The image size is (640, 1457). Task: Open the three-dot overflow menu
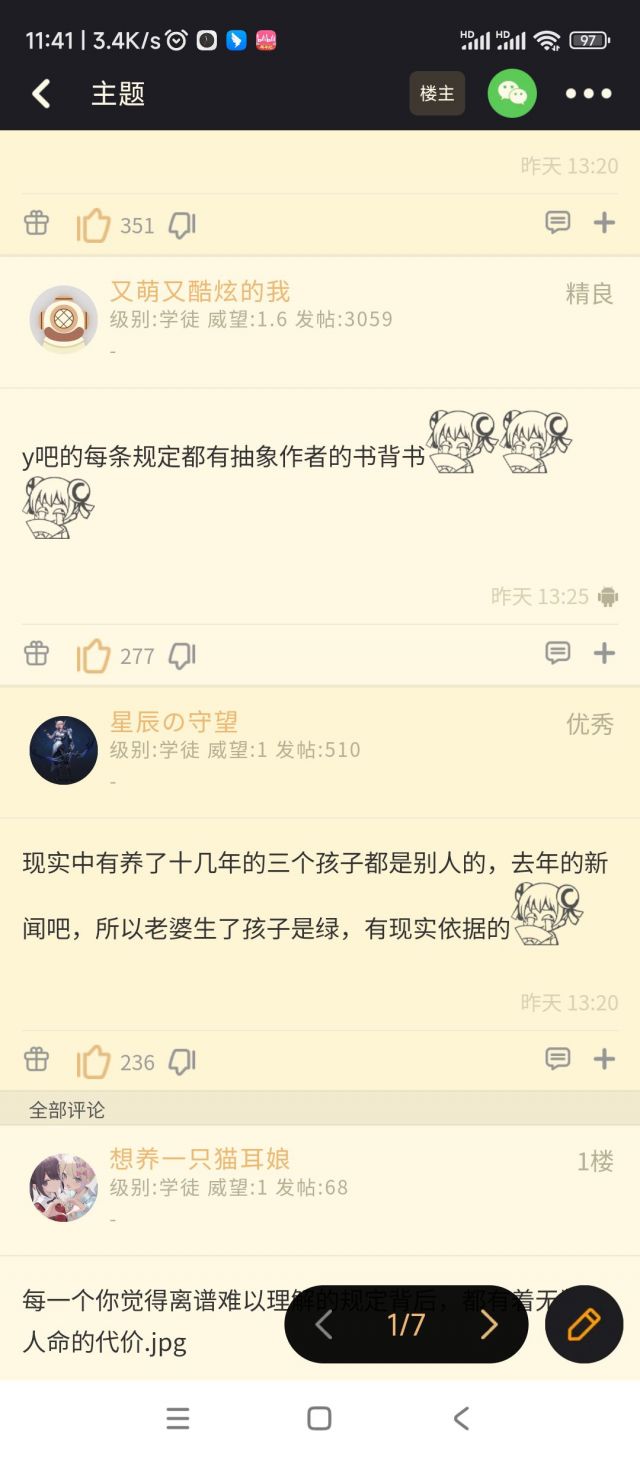coord(588,94)
